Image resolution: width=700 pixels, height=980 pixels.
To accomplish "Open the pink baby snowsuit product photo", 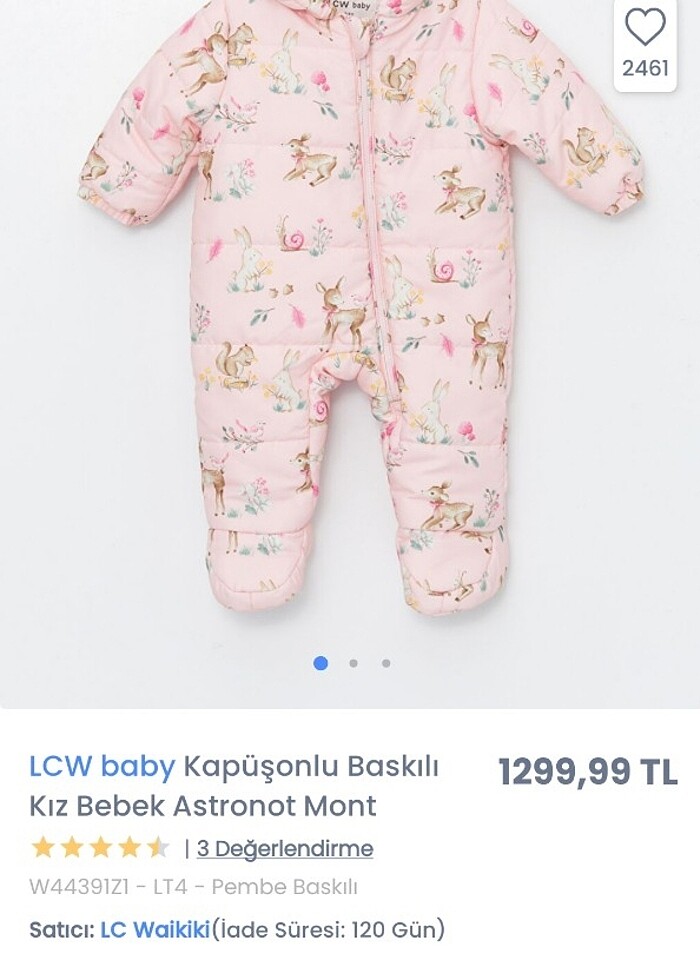I will click(360, 310).
